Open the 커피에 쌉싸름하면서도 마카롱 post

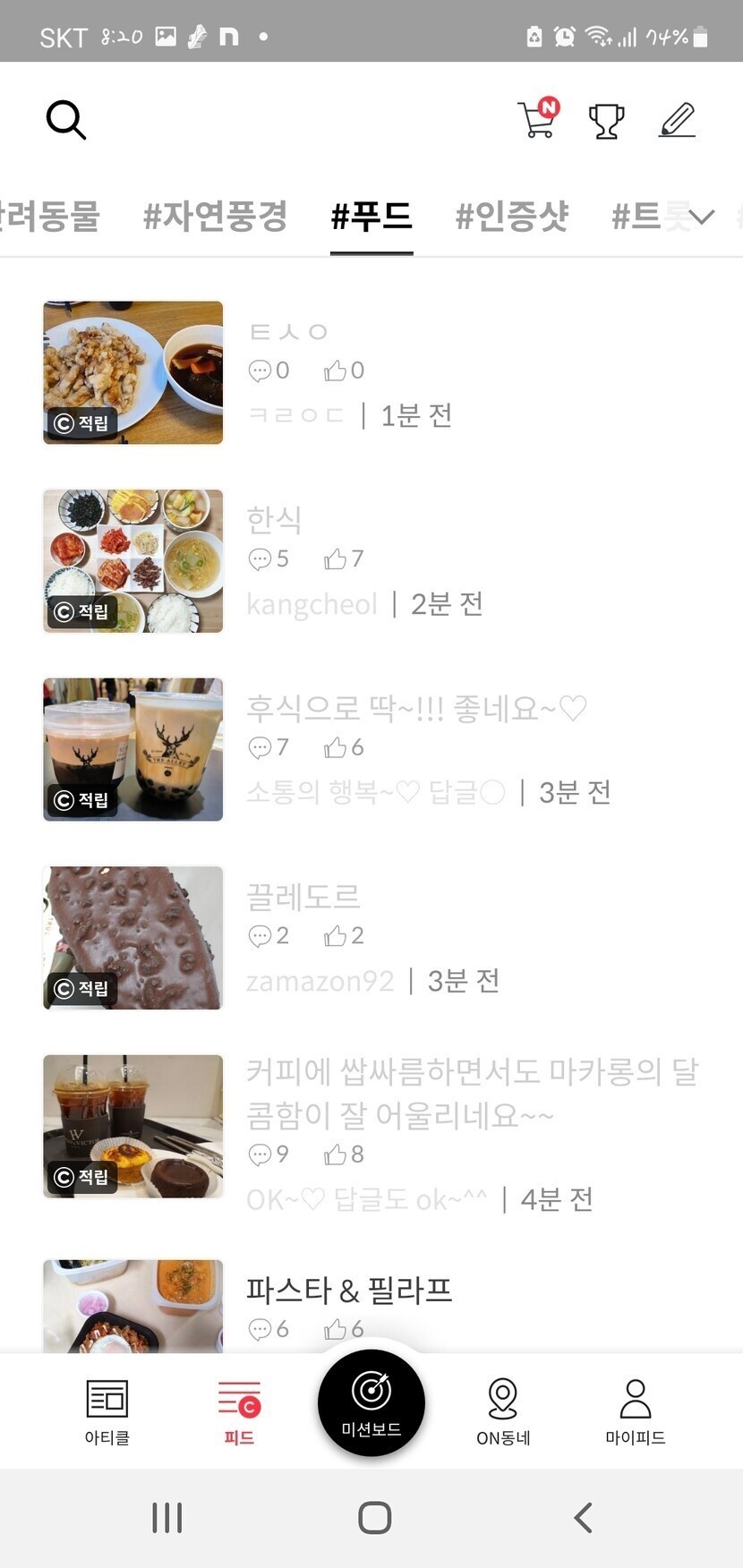point(472,1092)
